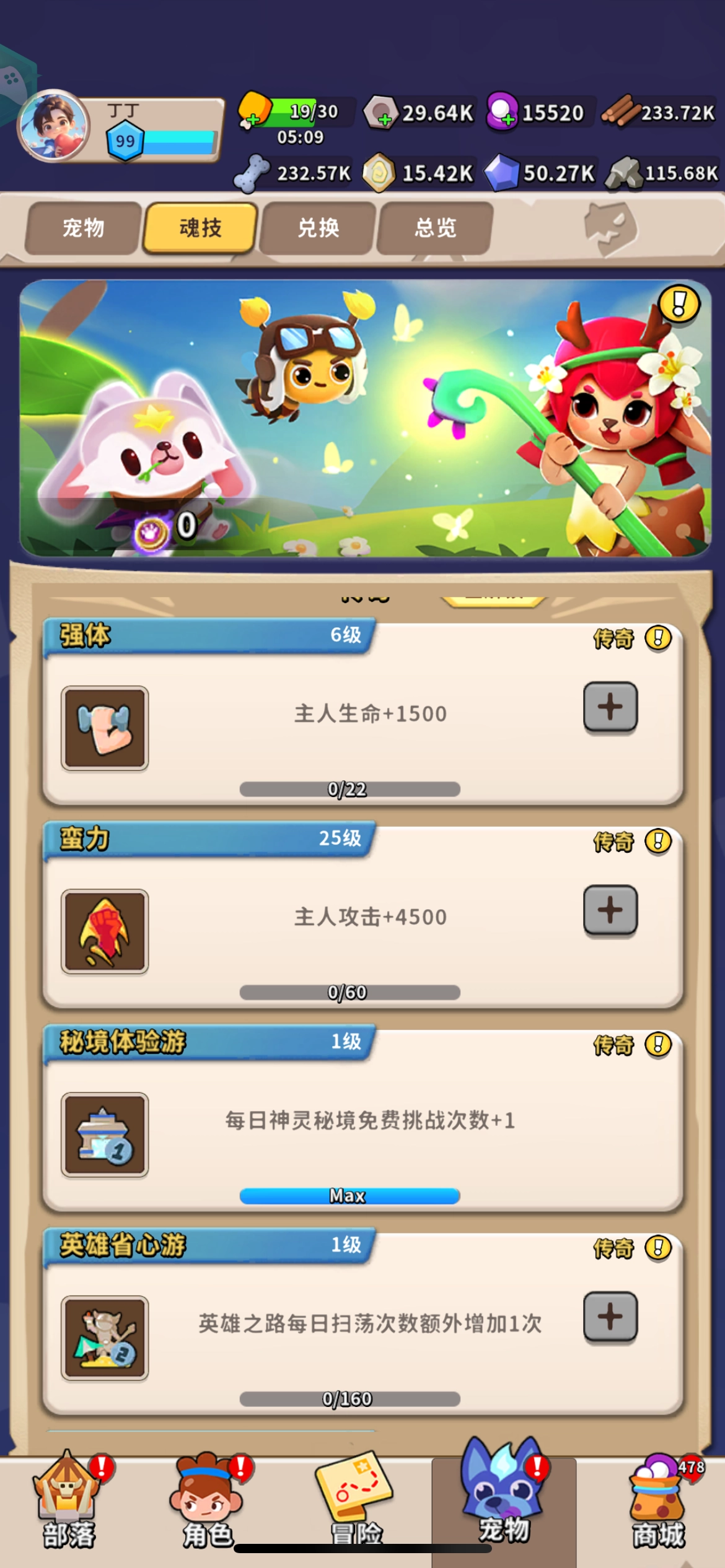Tap the 宠物 item in bottom navigation
This screenshot has width=725, height=1568.
coord(503,1505)
